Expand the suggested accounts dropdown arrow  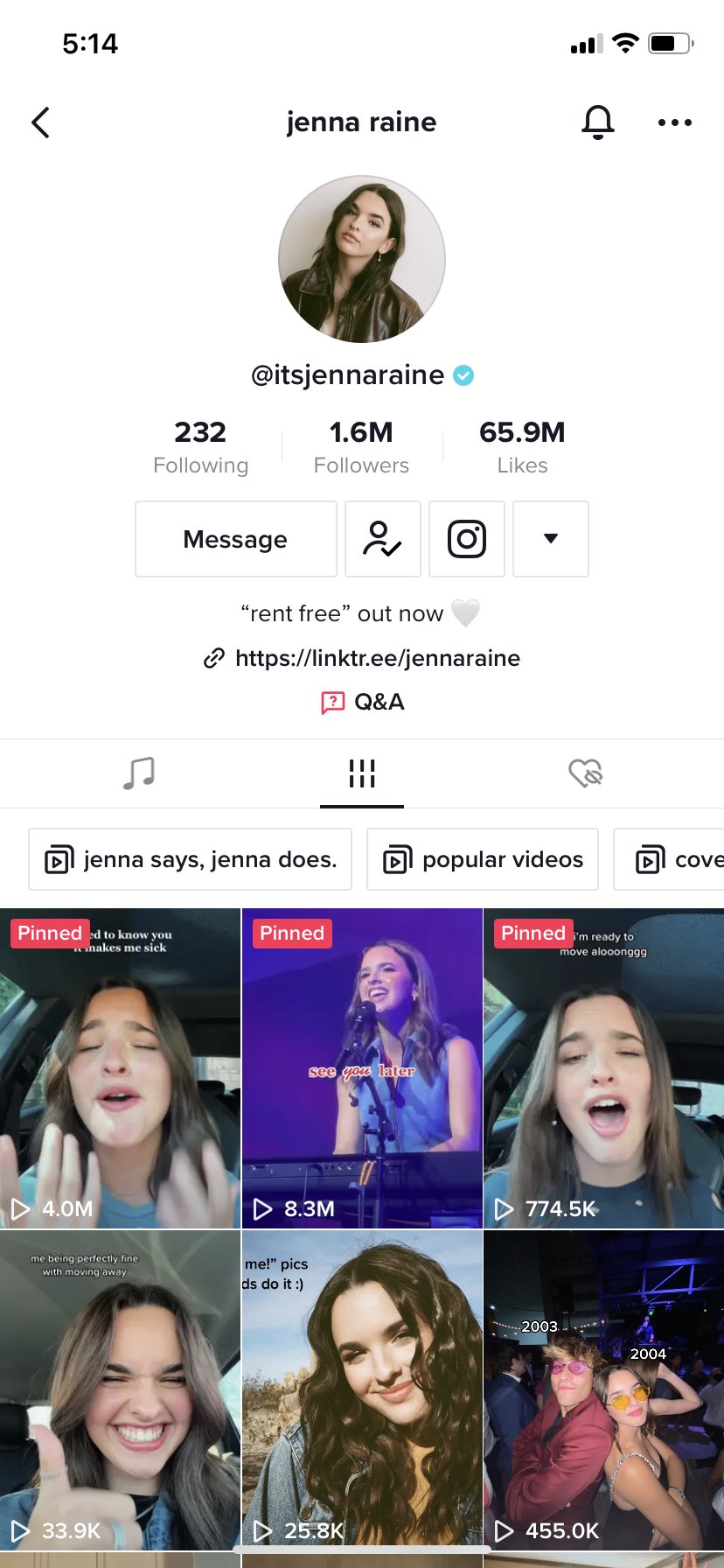551,539
